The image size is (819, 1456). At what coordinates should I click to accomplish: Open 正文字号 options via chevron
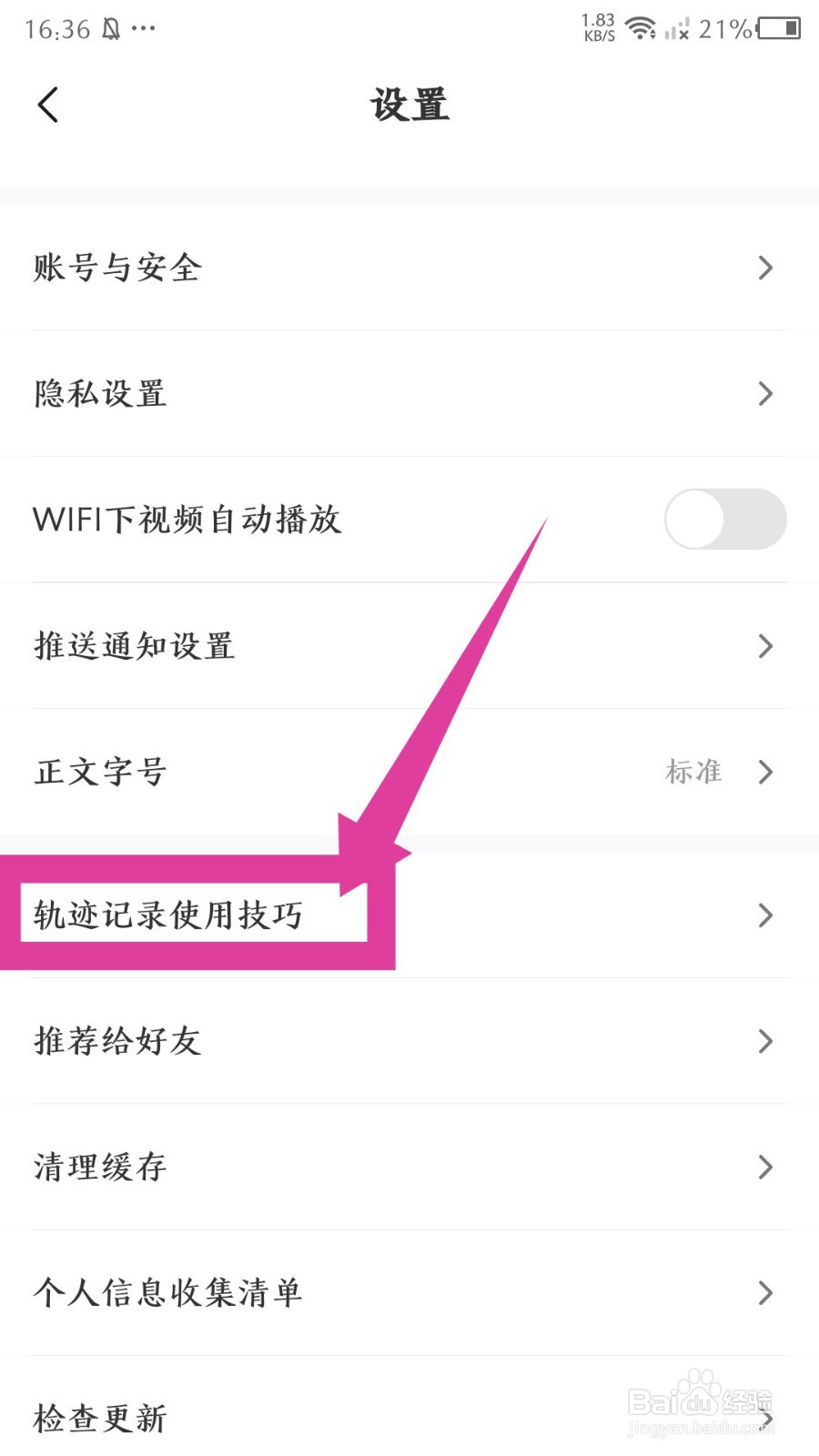point(765,772)
